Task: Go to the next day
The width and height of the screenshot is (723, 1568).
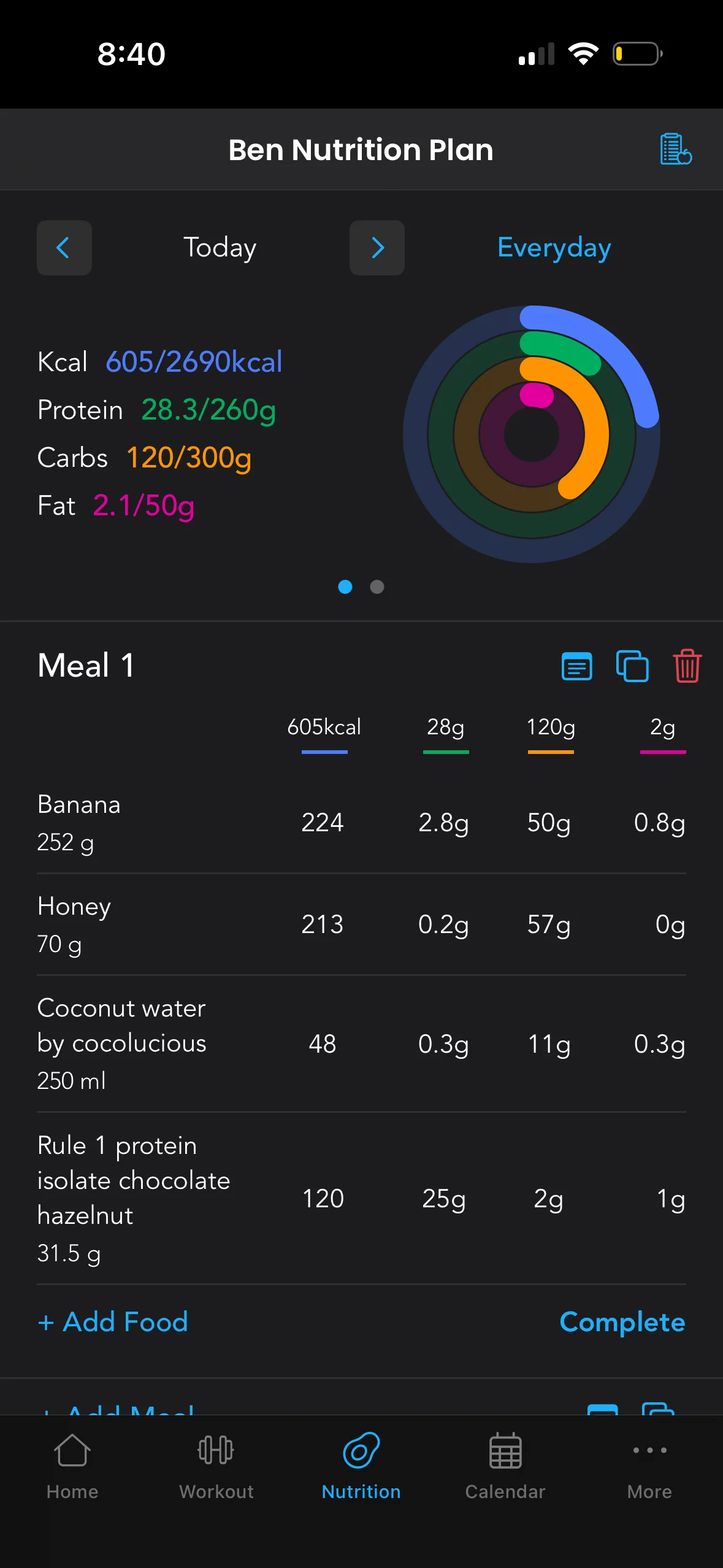Action: tap(377, 248)
